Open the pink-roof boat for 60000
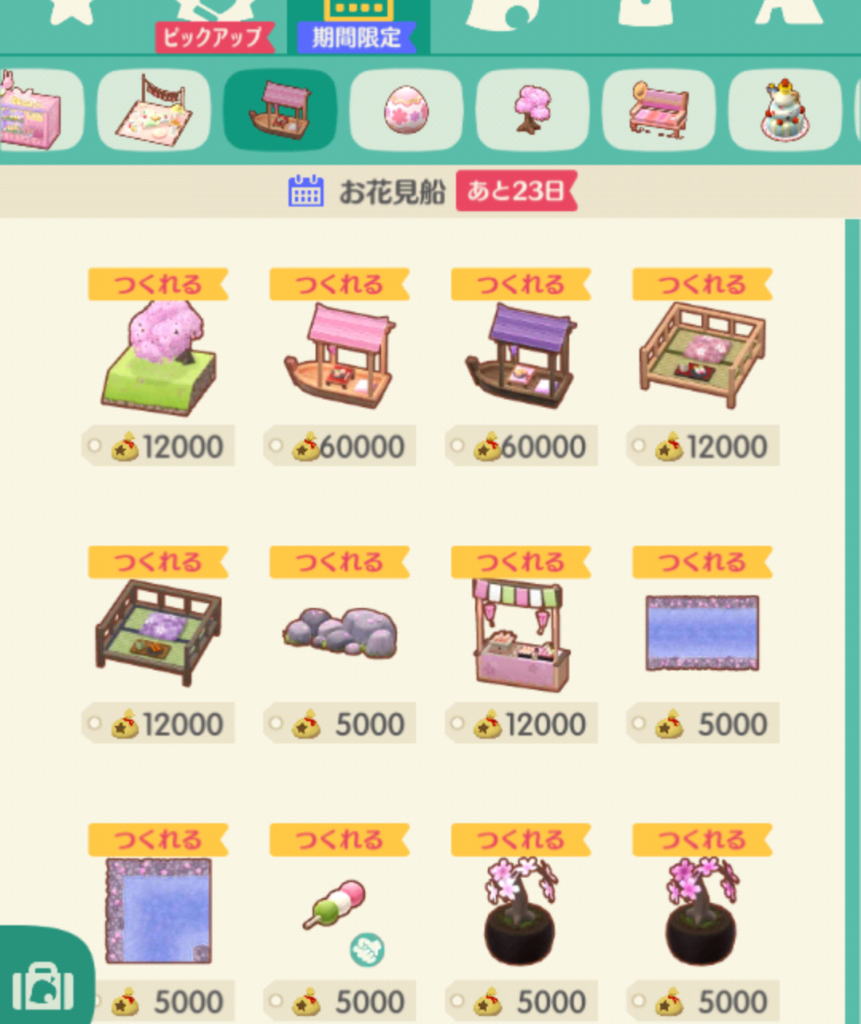Screen dimensions: 861x1024 [x=340, y=355]
